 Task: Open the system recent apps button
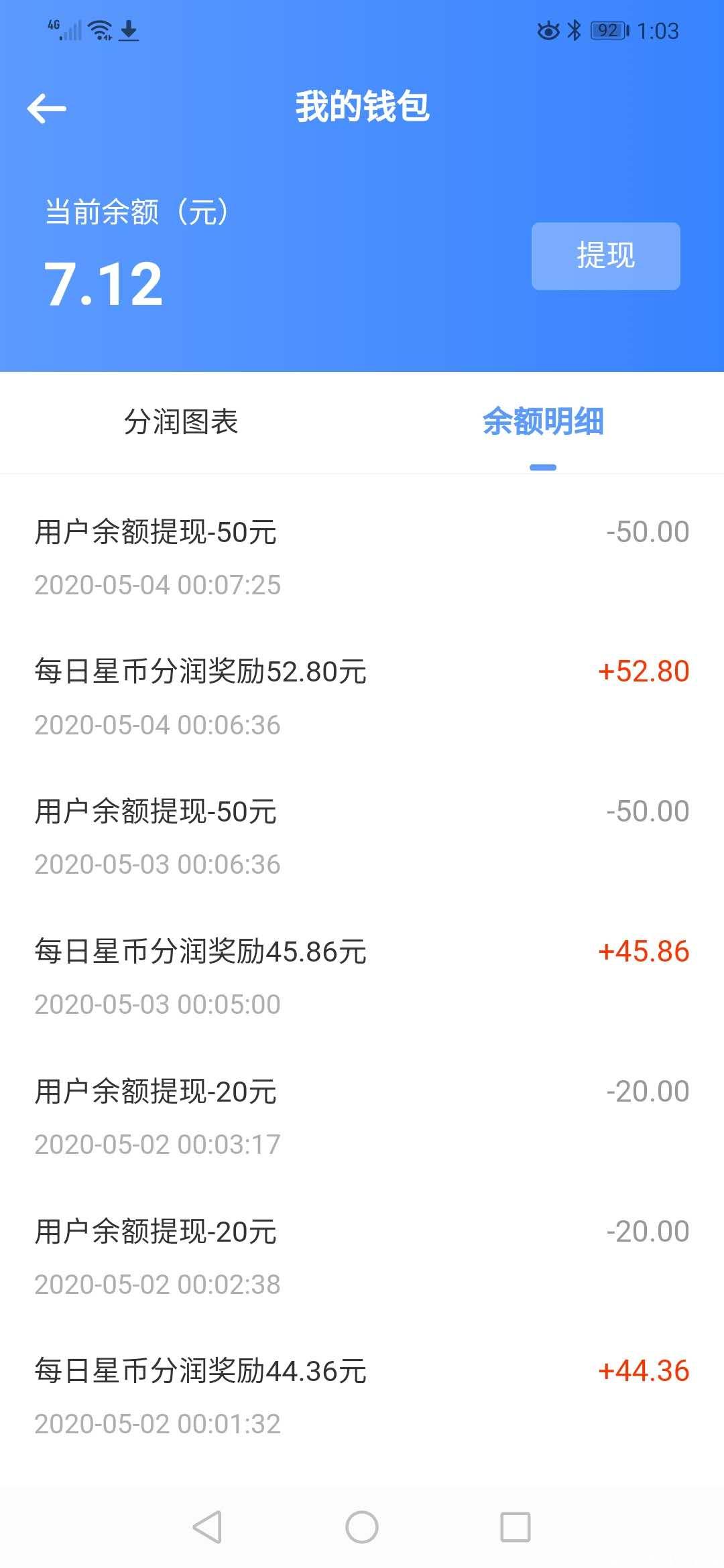pyautogui.click(x=516, y=1526)
